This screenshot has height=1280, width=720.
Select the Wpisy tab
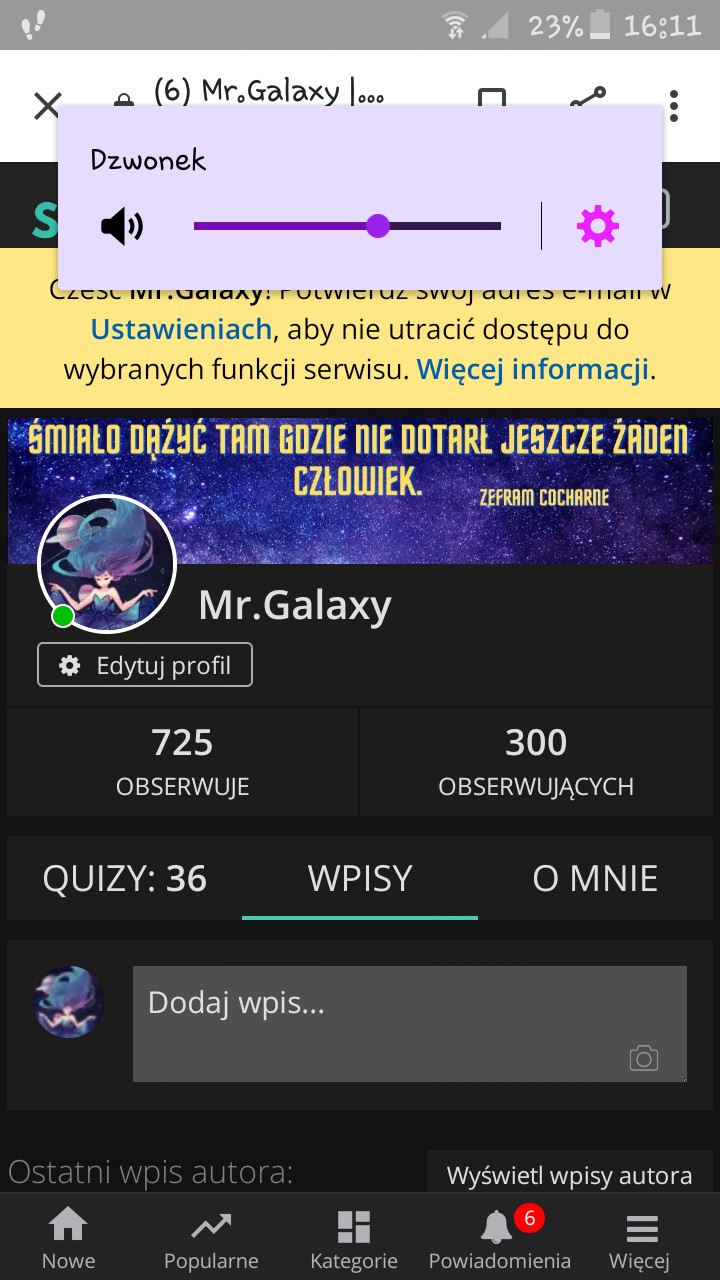(x=360, y=879)
